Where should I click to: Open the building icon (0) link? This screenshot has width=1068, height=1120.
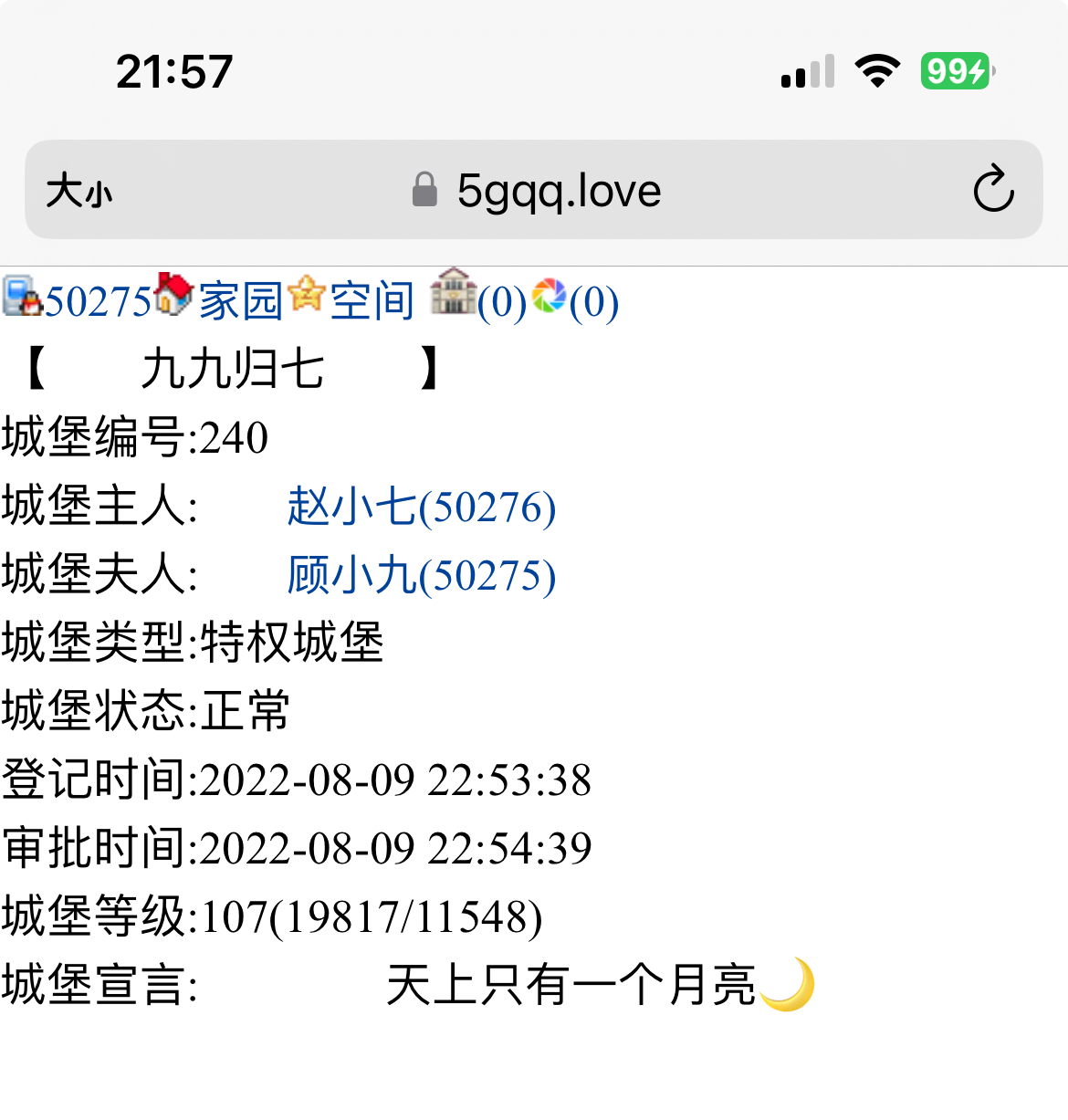500,302
